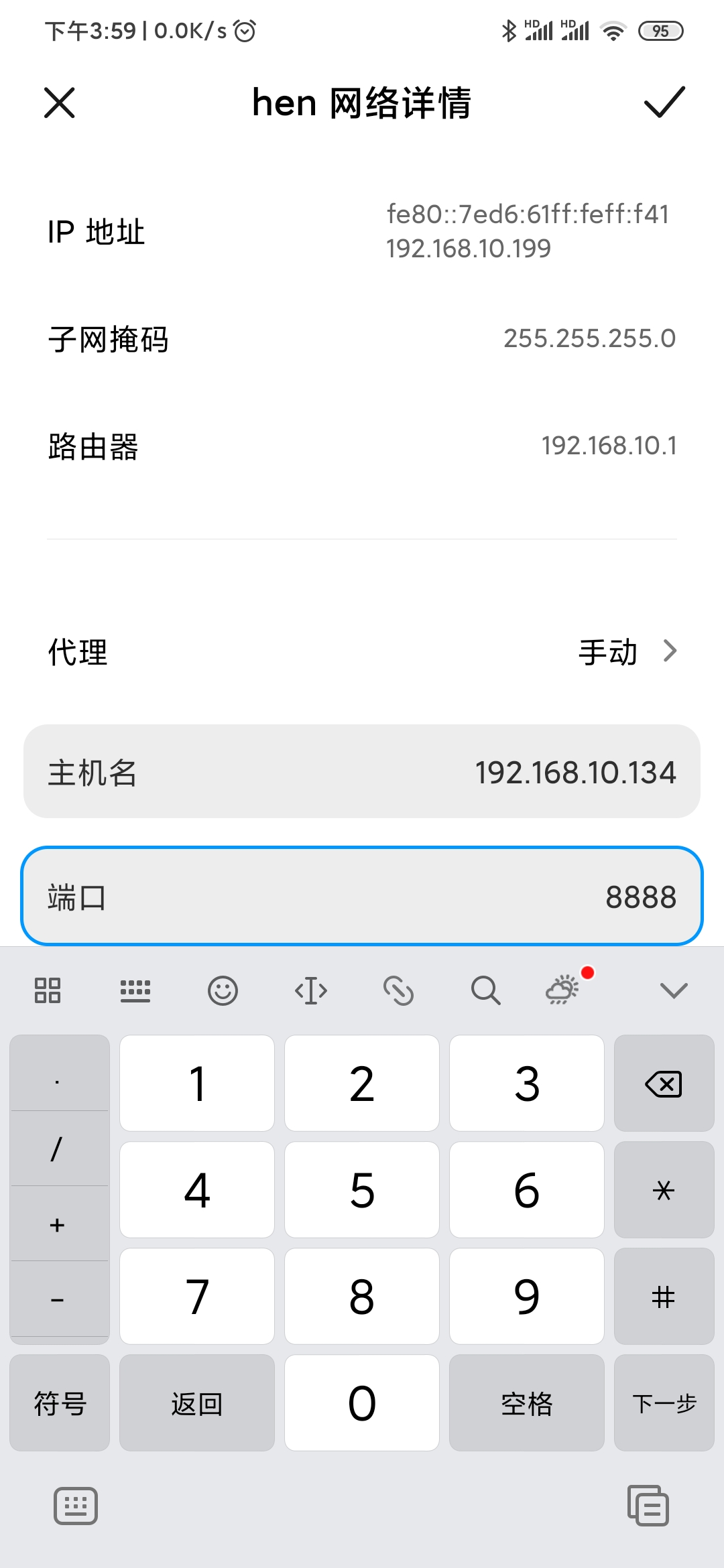Switch input method via bottom-left keyboard icon
724x1568 pixels.
click(x=75, y=1506)
